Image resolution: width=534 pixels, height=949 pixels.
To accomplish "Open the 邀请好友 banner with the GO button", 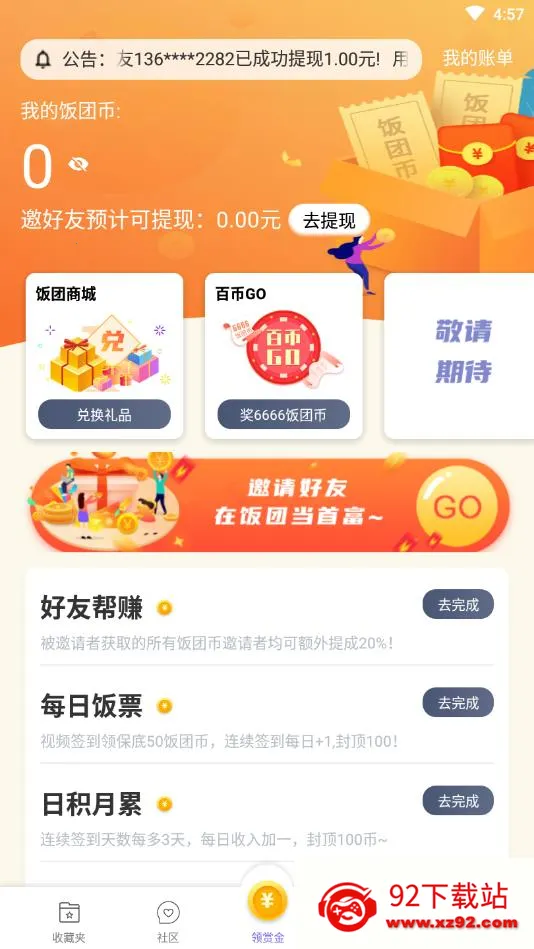I will [267, 505].
